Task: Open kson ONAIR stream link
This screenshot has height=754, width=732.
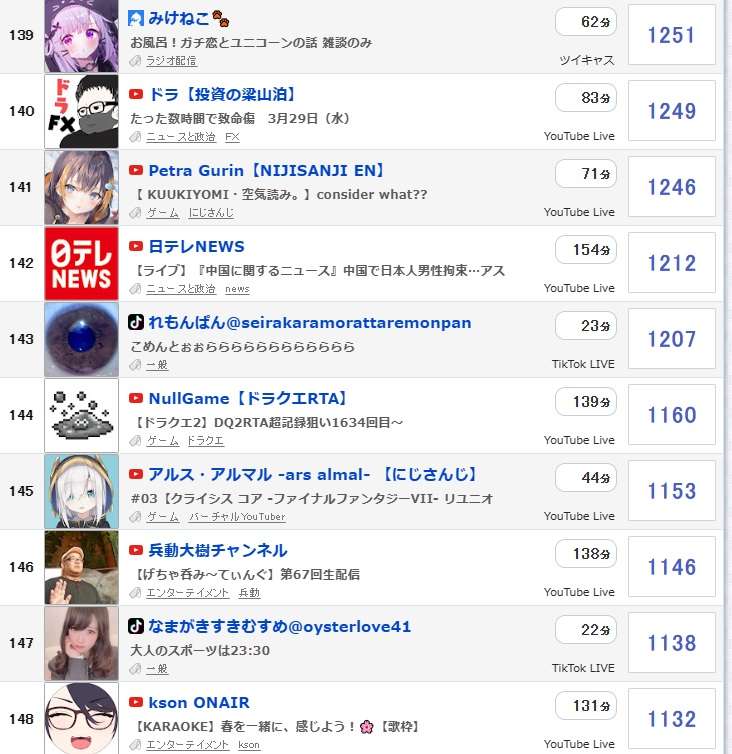Action: click(x=198, y=703)
